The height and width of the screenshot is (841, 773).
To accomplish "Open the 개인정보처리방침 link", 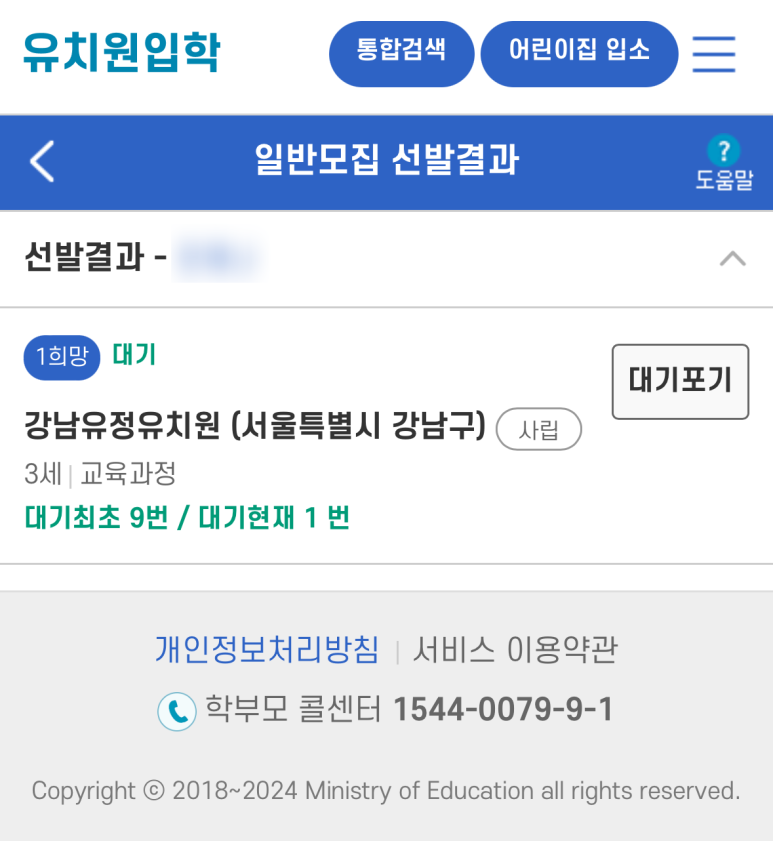I will click(x=267, y=650).
